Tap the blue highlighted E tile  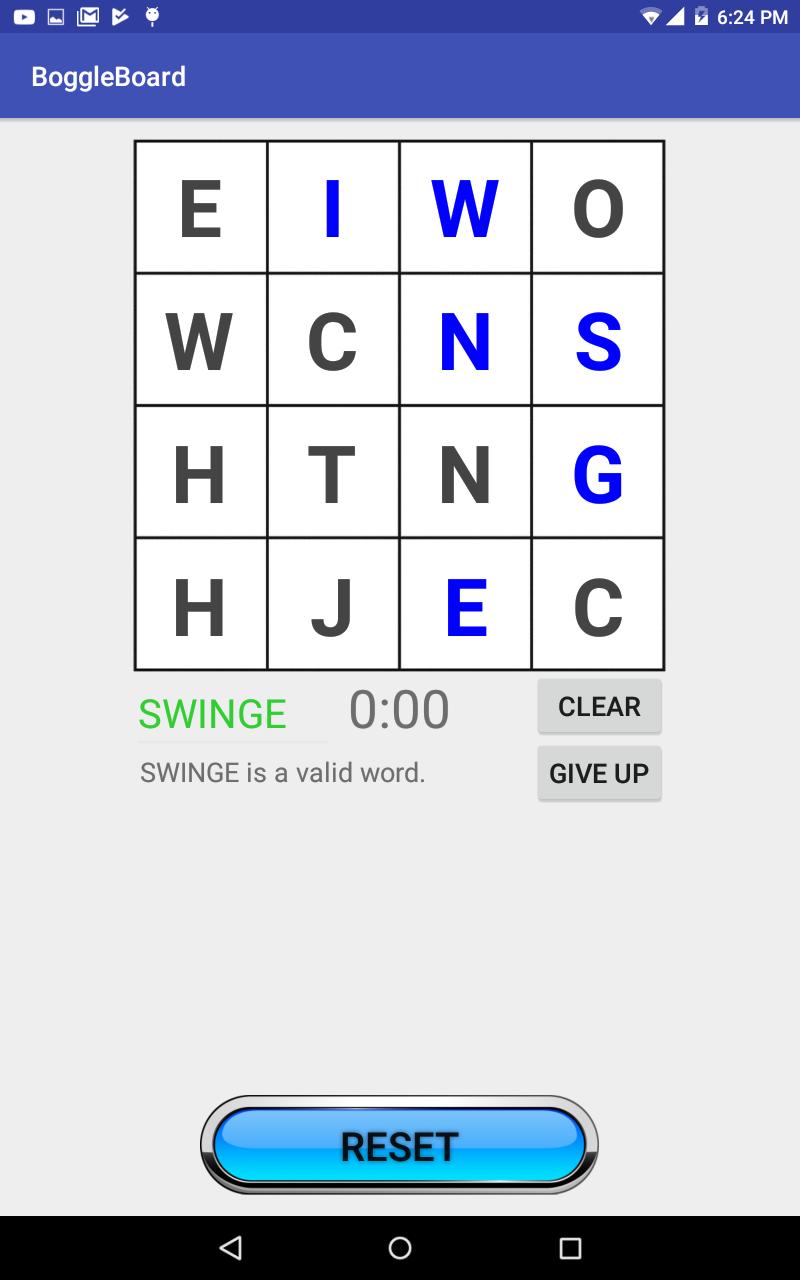(x=465, y=604)
